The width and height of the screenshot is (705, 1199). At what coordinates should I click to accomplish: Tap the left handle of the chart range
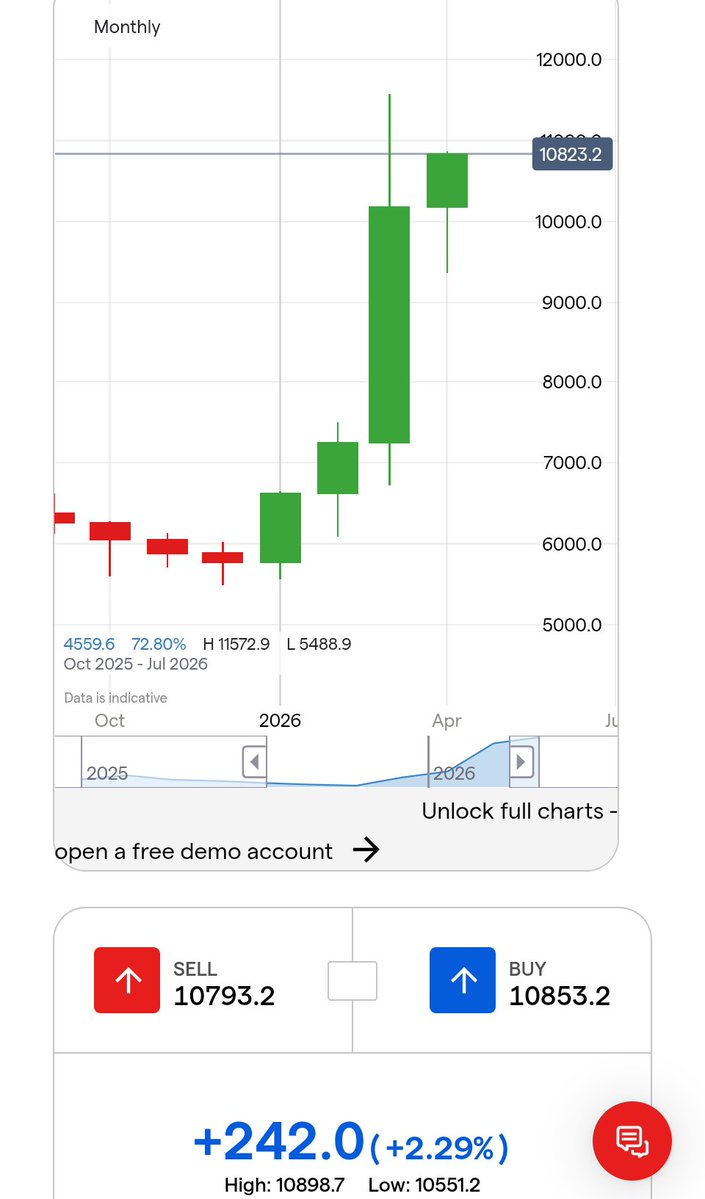click(x=254, y=763)
